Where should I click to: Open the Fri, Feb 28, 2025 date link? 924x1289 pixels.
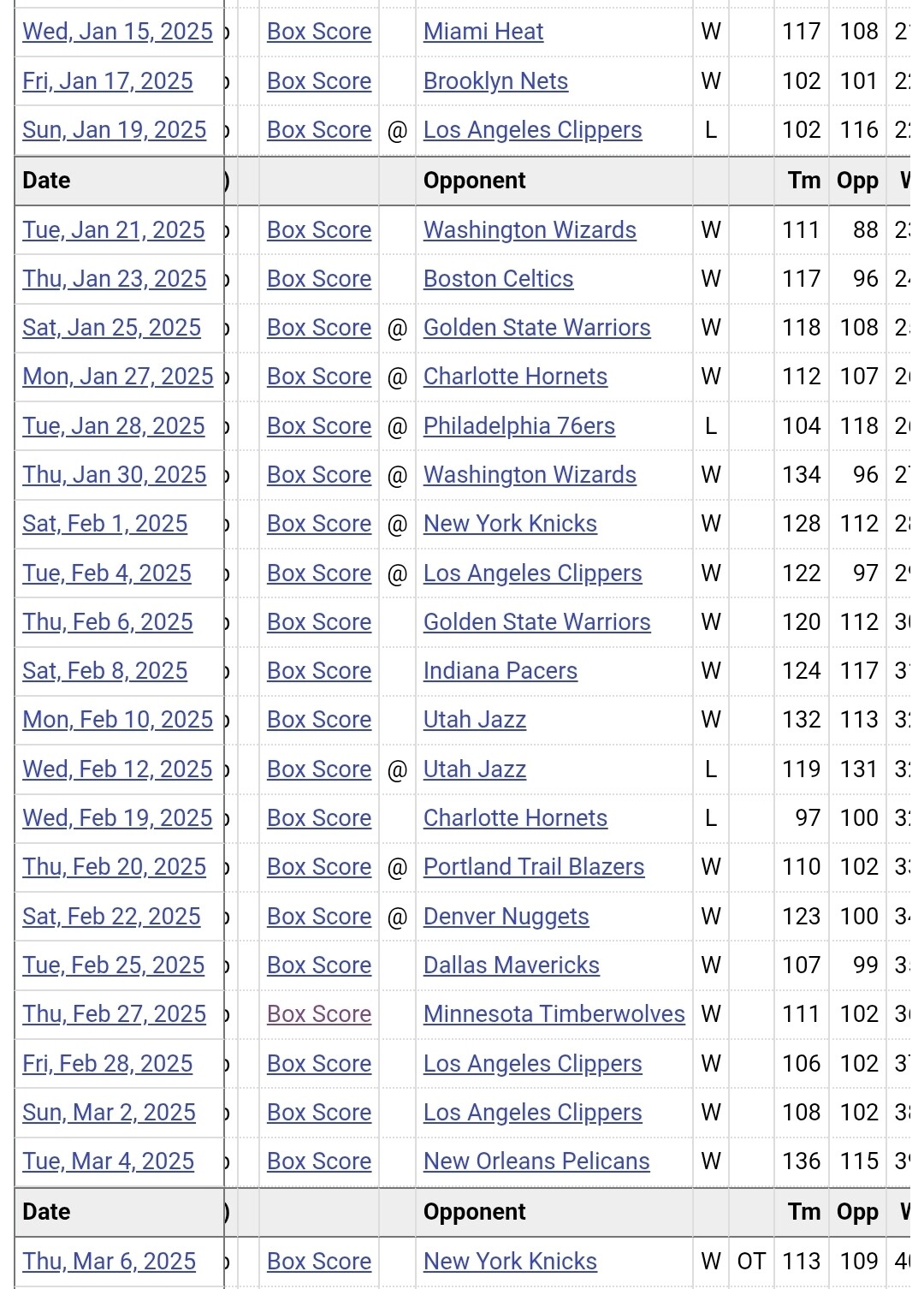click(x=107, y=1064)
